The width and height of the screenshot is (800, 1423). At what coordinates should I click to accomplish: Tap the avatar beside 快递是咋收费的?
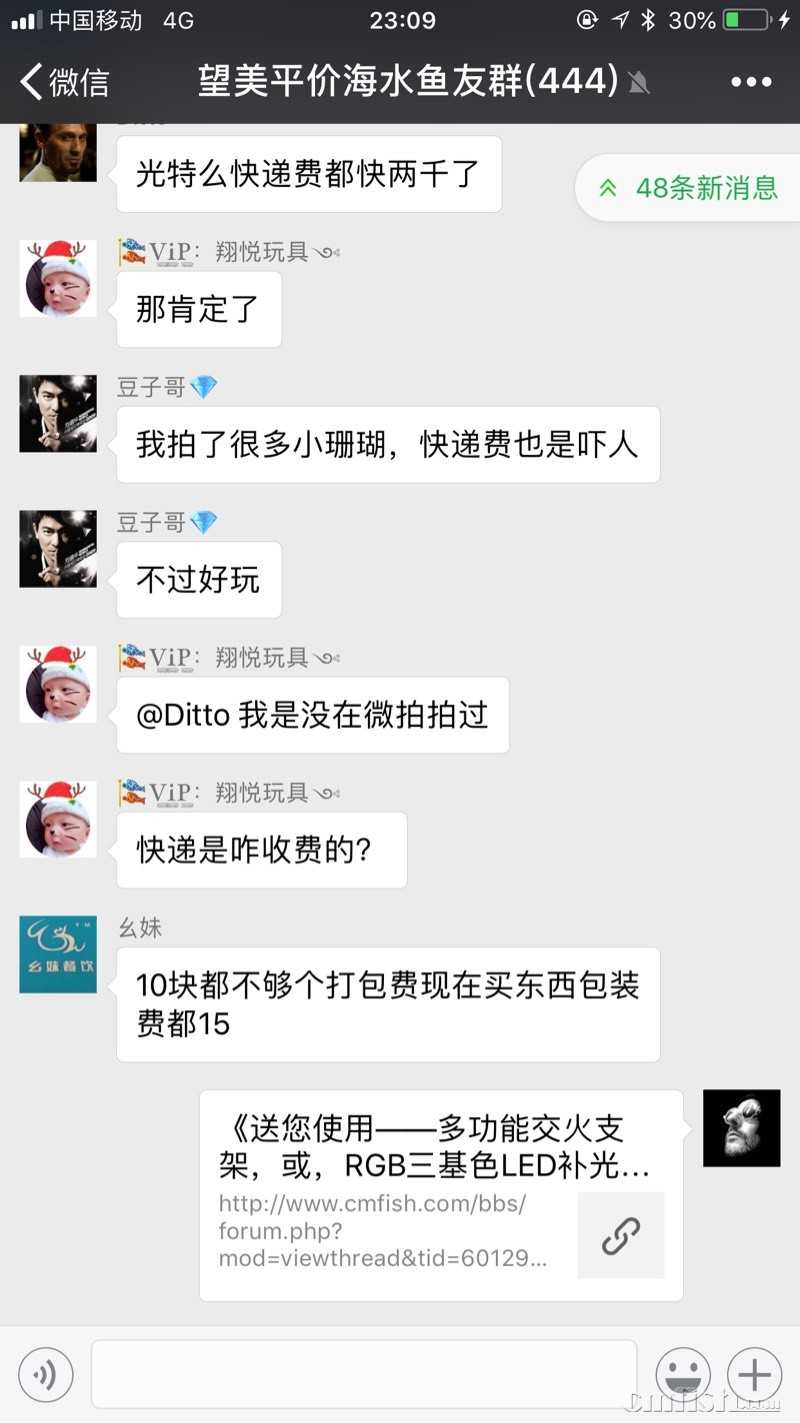[x=58, y=819]
